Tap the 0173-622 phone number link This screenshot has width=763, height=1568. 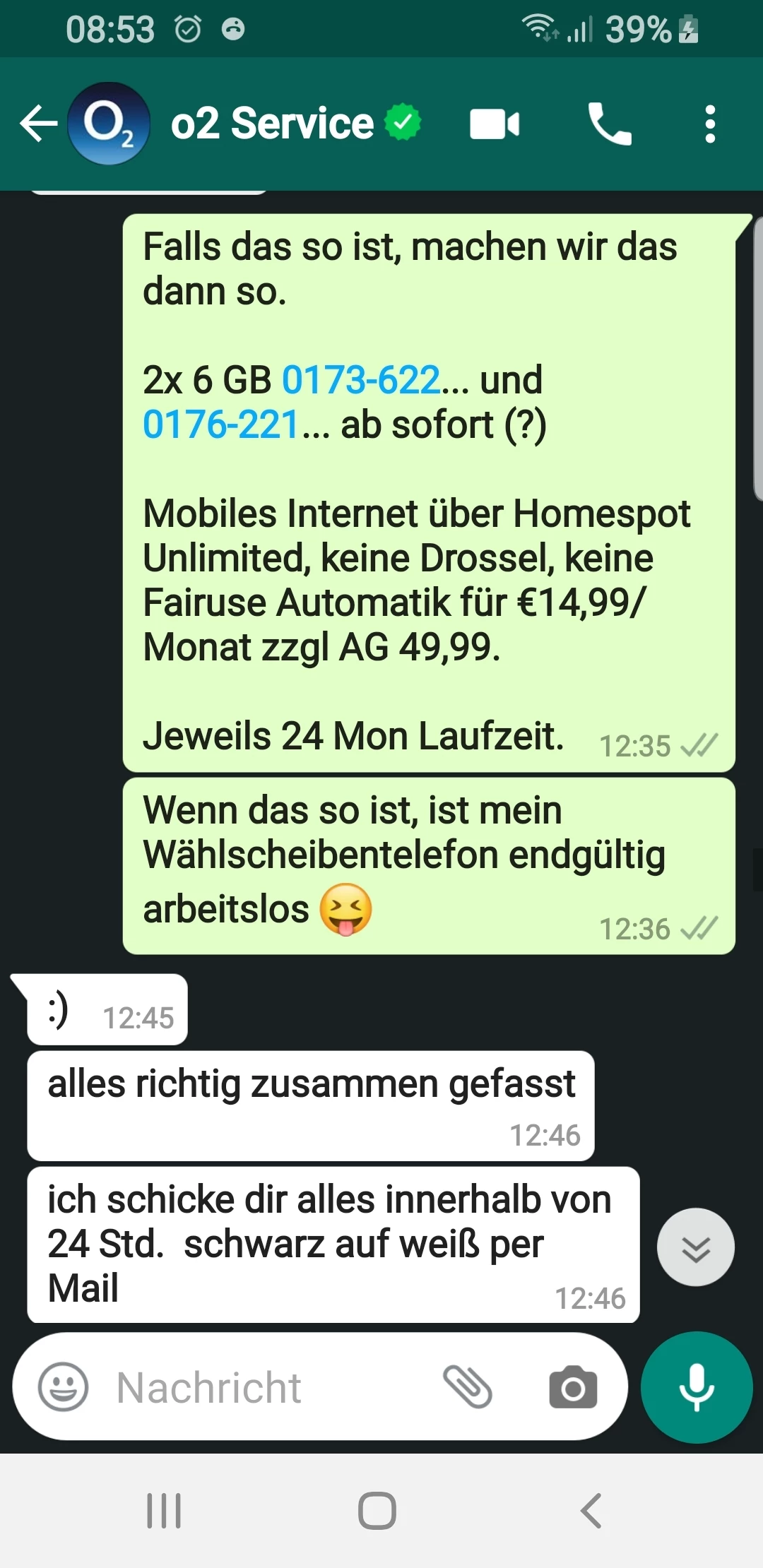[361, 380]
